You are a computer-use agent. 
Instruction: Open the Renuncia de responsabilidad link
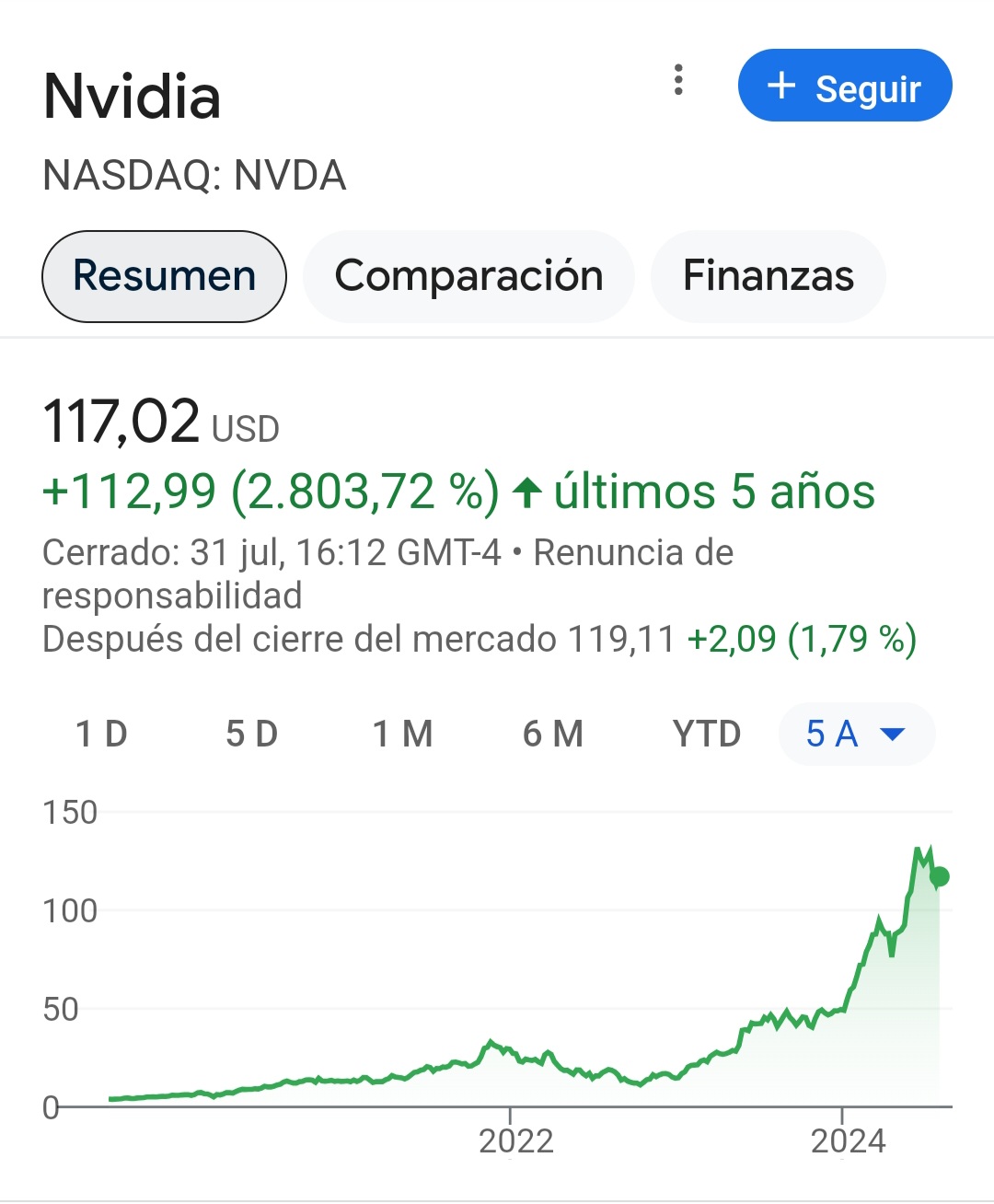(633, 553)
